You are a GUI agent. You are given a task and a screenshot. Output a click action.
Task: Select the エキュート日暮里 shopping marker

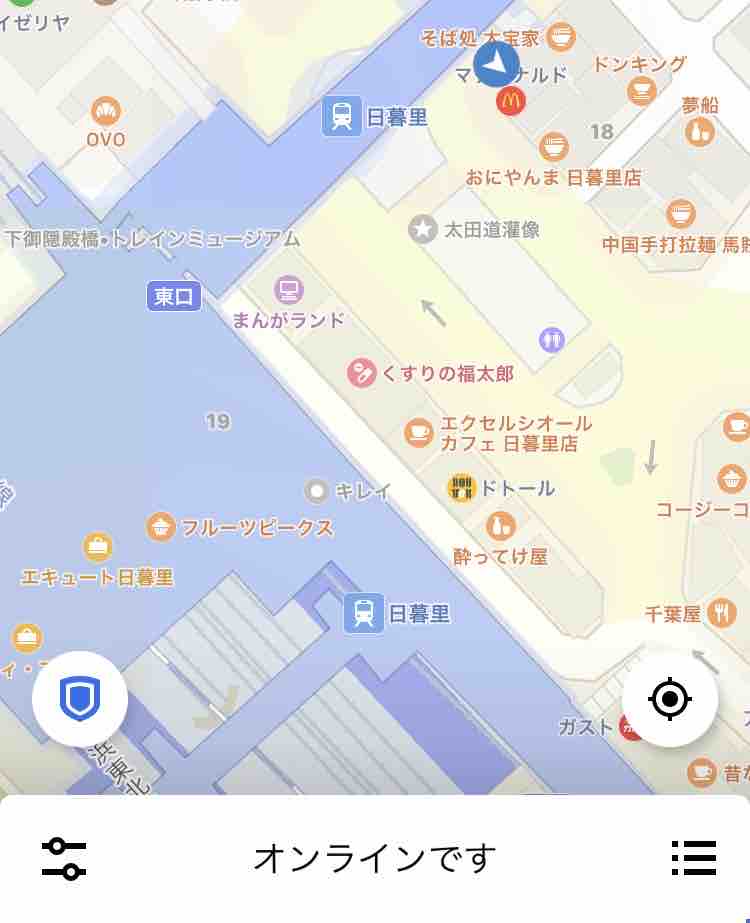coord(98,547)
